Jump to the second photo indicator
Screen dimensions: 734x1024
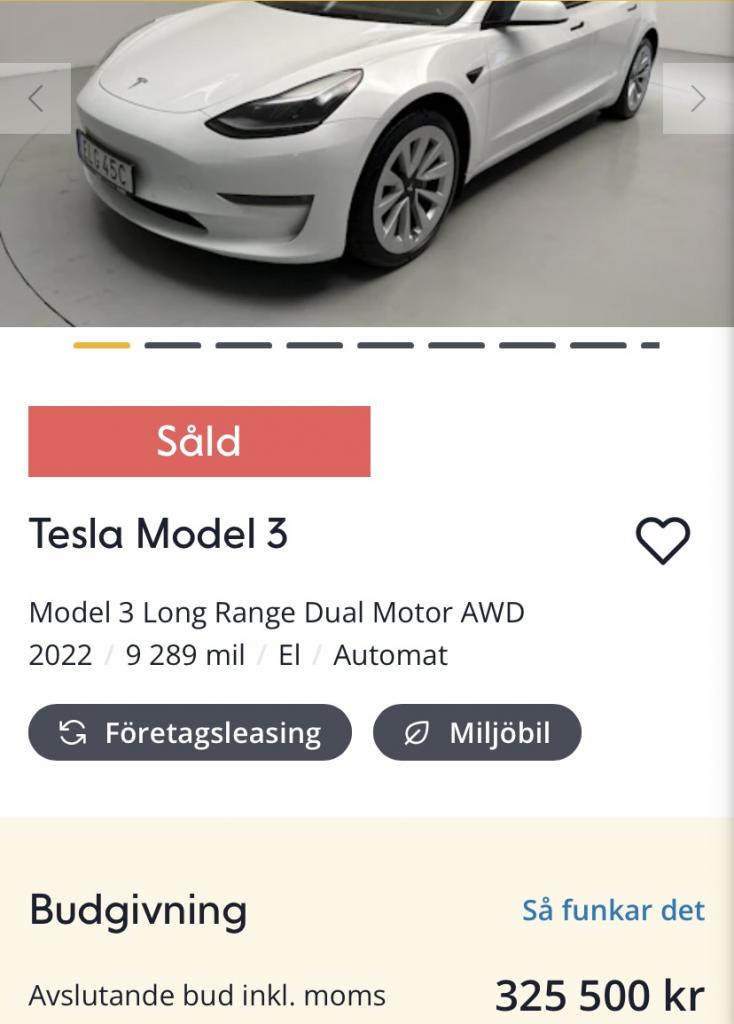172,345
